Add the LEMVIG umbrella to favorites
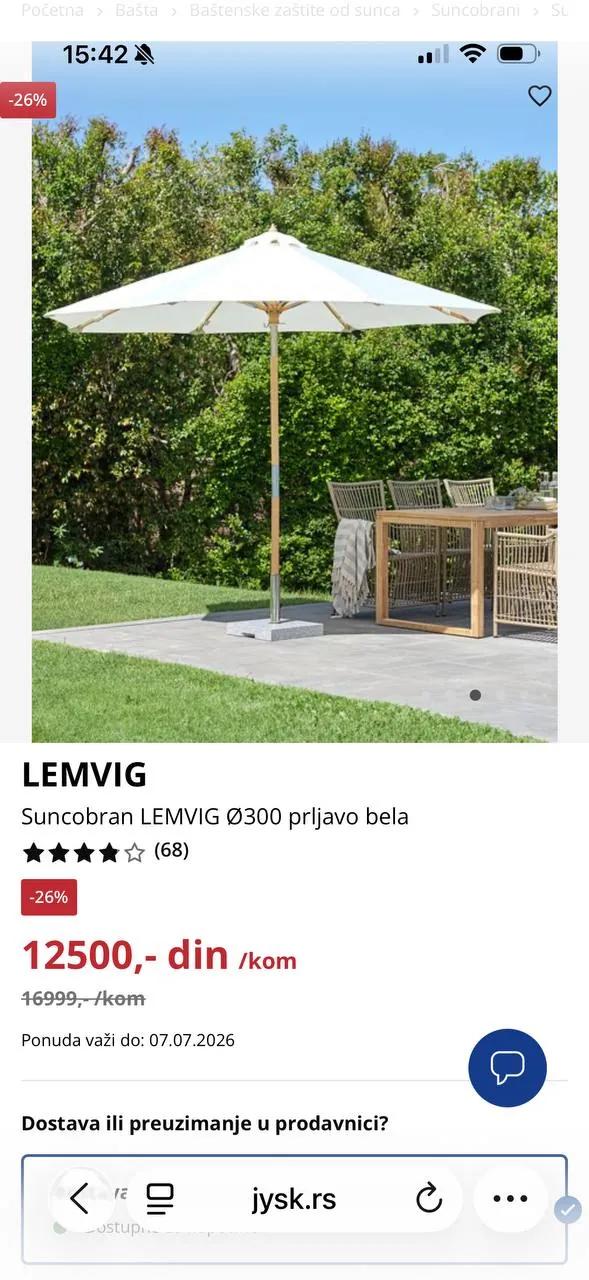589x1280 pixels. (x=540, y=96)
